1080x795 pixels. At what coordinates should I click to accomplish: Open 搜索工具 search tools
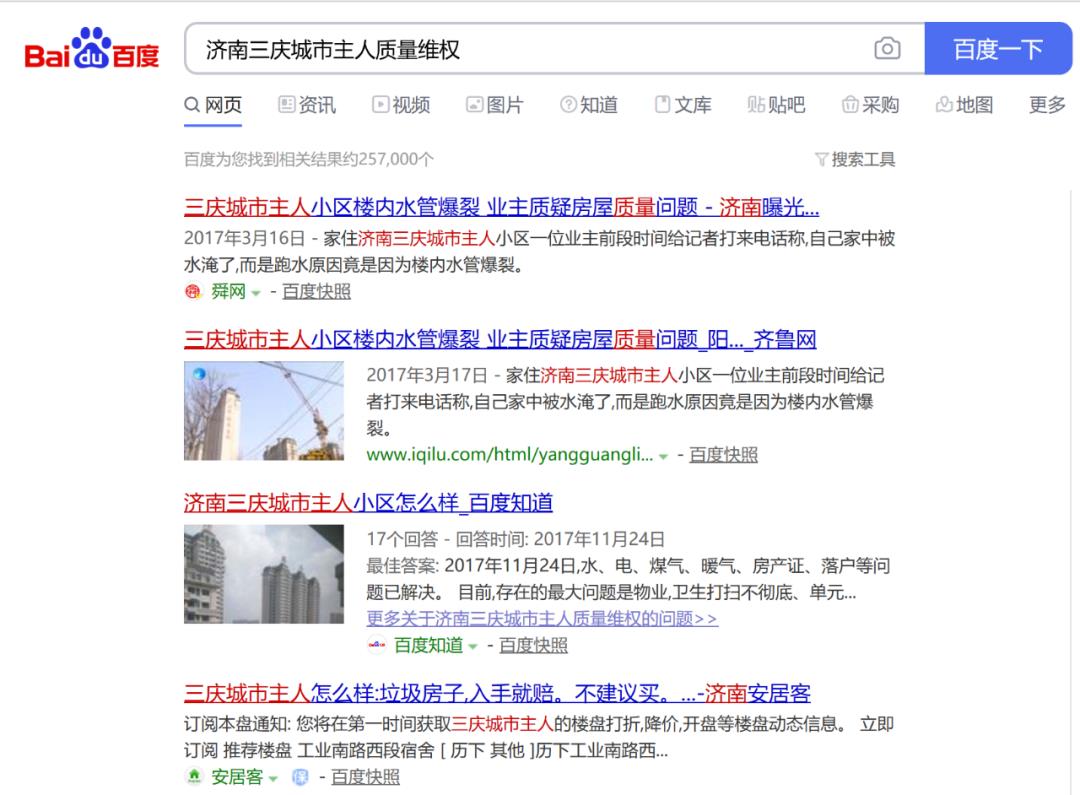(855, 159)
